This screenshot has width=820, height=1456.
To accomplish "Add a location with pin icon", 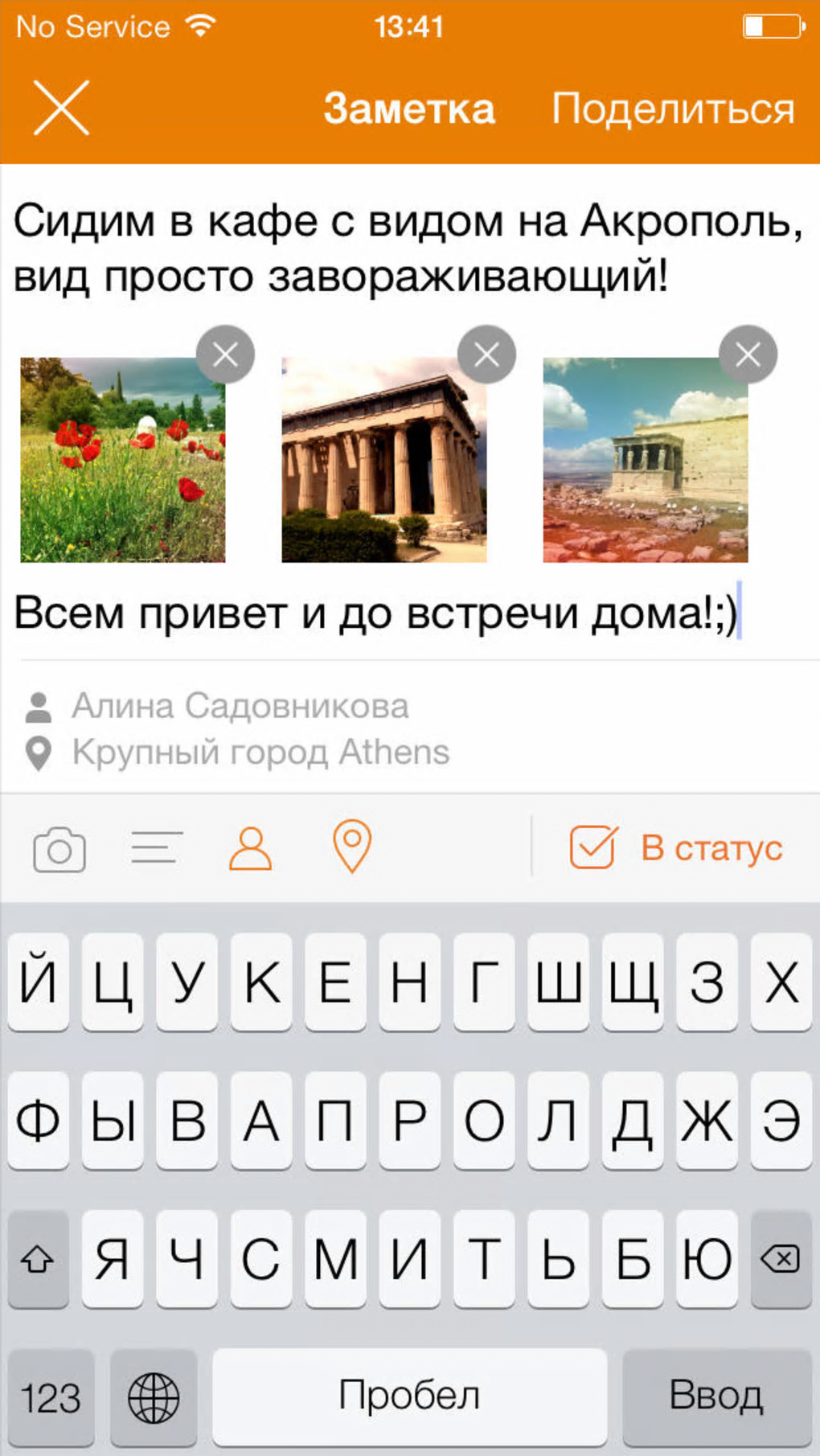I will tap(351, 846).
